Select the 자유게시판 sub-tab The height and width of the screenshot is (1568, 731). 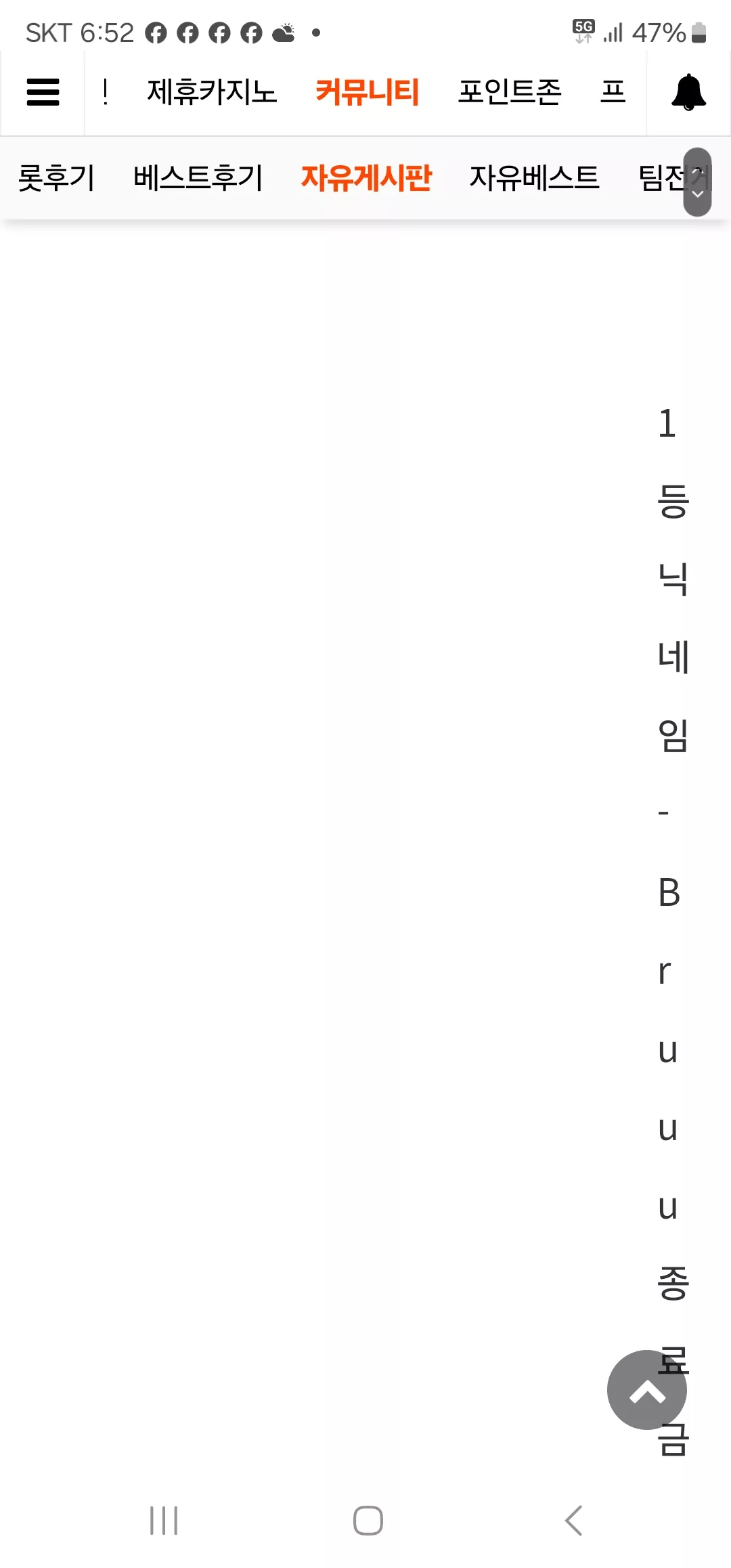[366, 178]
